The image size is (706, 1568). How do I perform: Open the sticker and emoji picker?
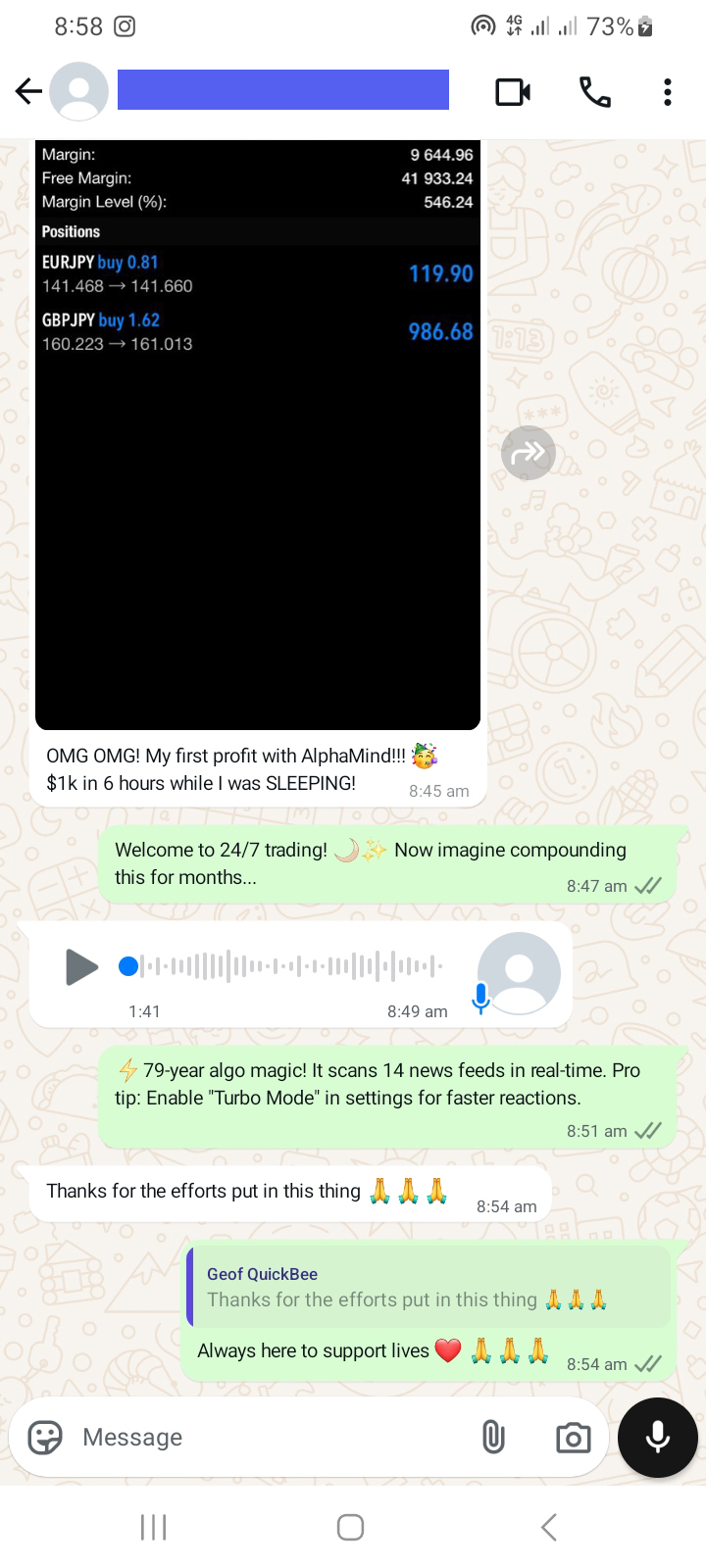[43, 1437]
